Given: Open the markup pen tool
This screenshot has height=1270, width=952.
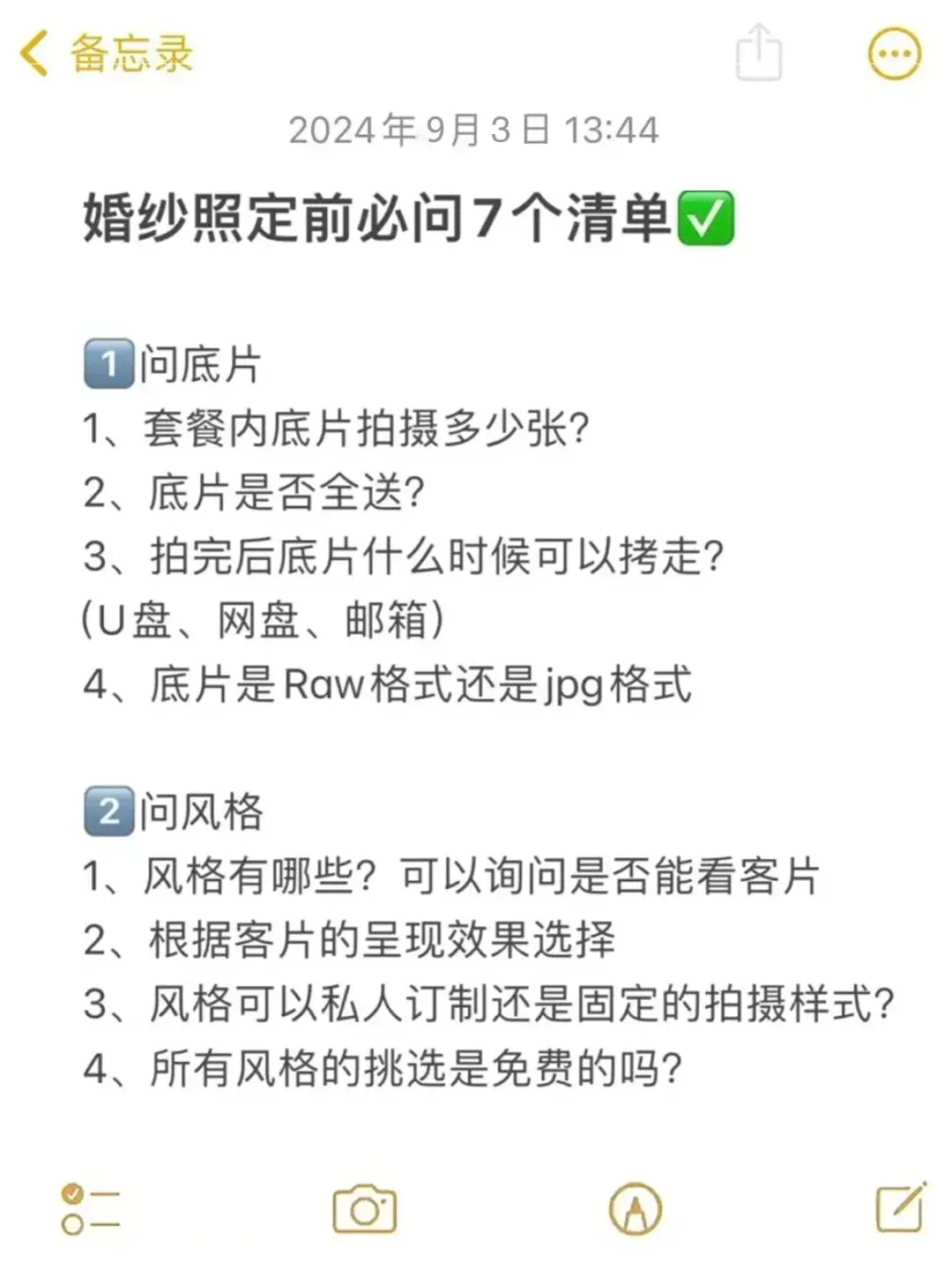Looking at the screenshot, I should click(635, 1209).
